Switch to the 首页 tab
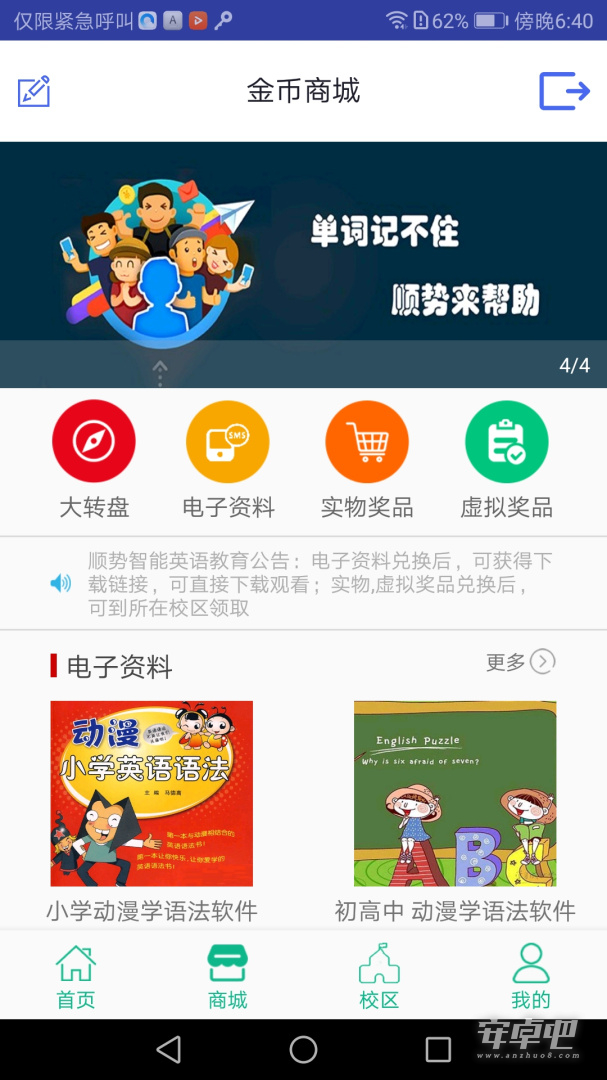Viewport: 607px width, 1080px height. [x=76, y=977]
